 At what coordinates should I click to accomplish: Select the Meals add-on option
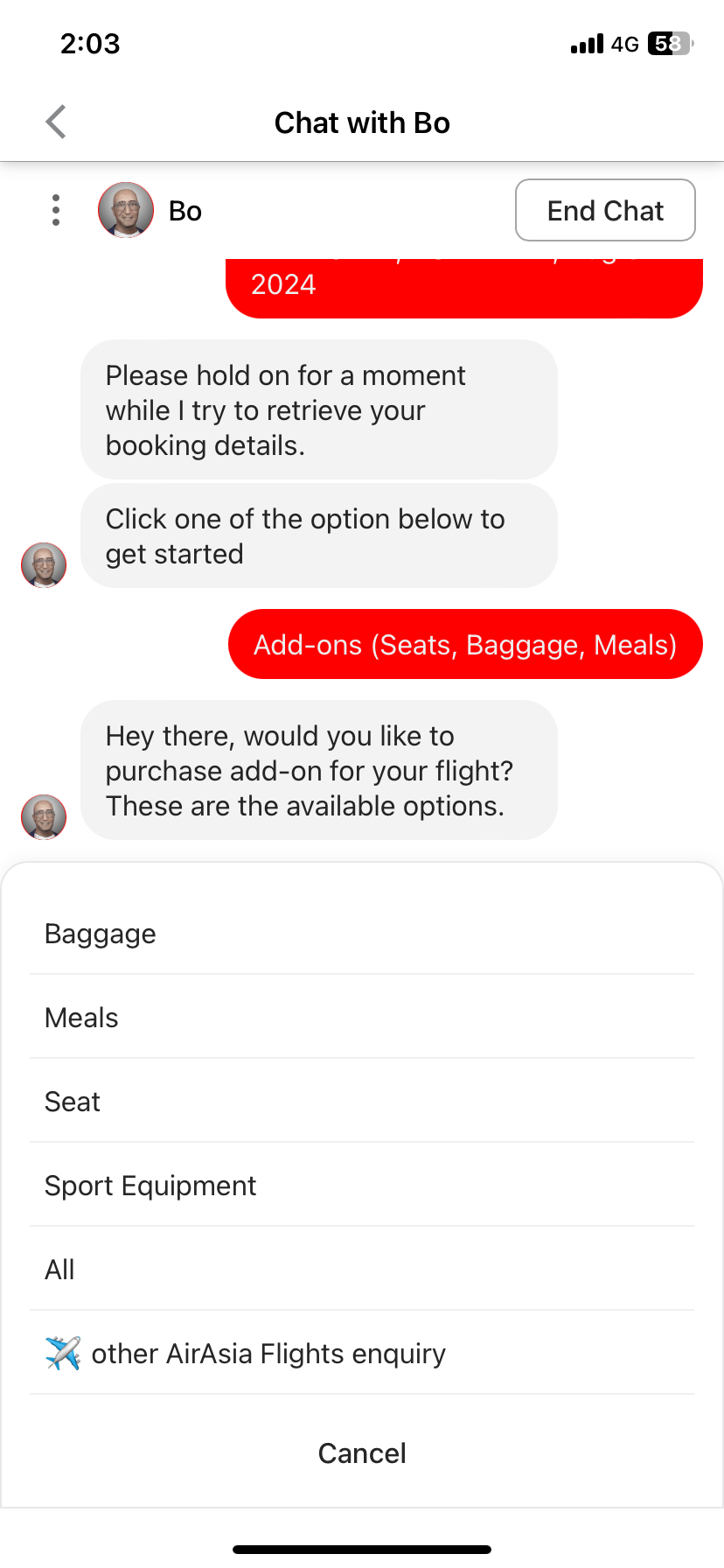(362, 1017)
